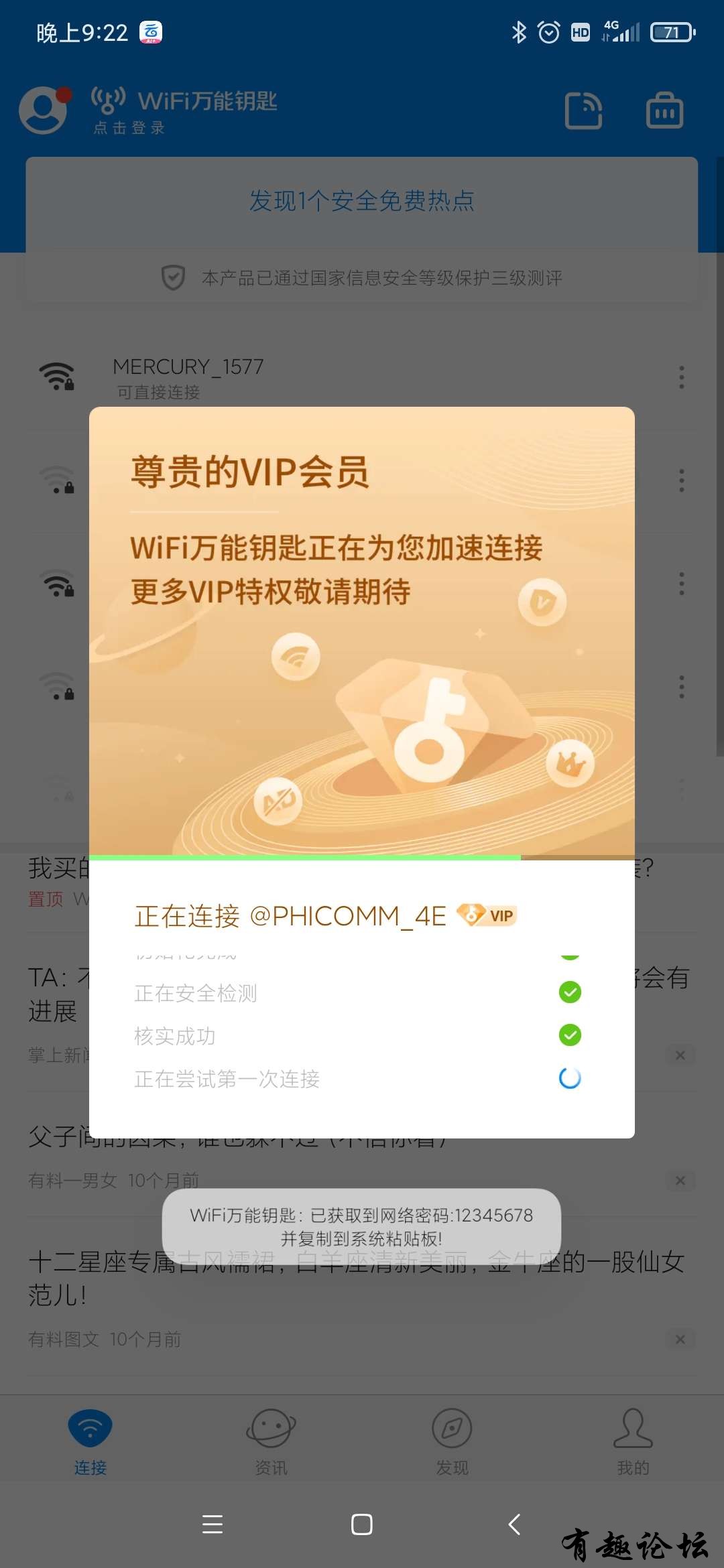Select the MERCURY_1577 WiFi network
This screenshot has width=724, height=1568.
[x=188, y=377]
